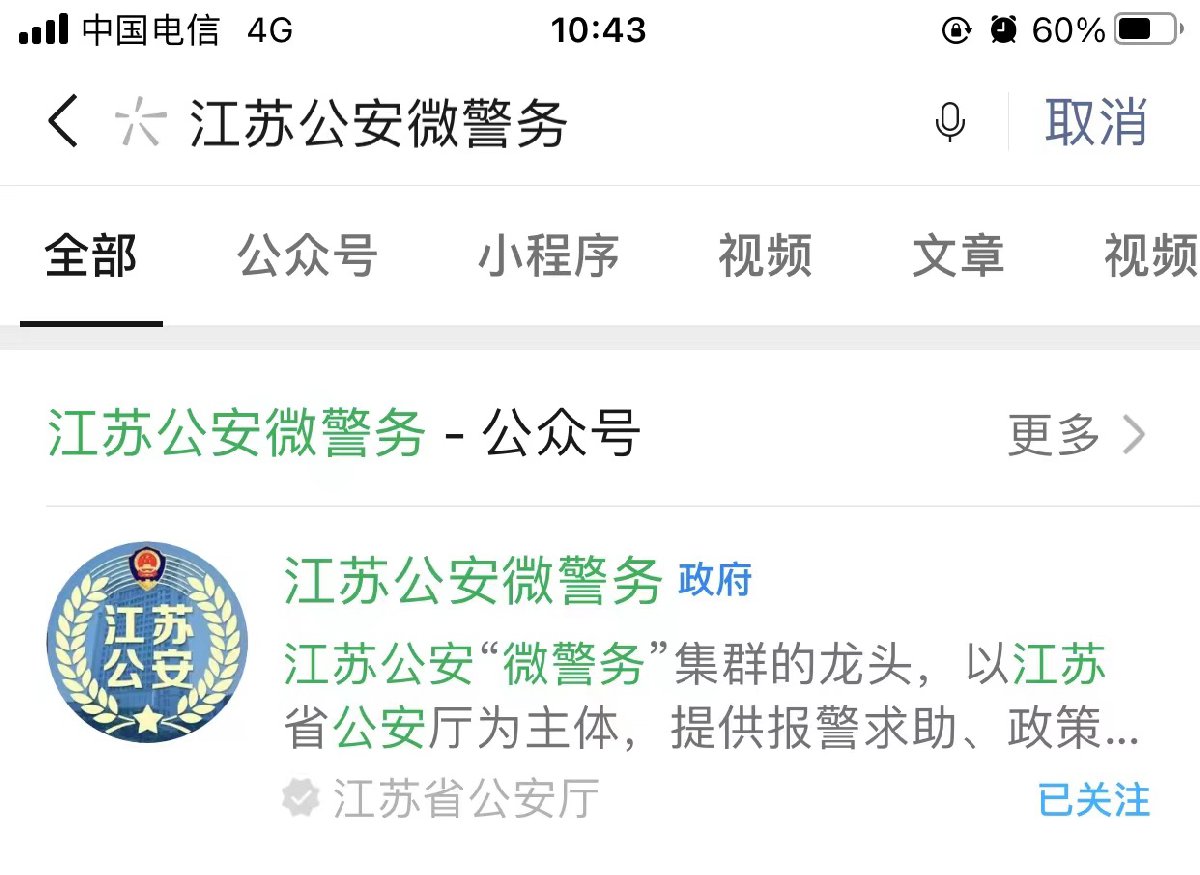Start voice search with the microphone
The height and width of the screenshot is (875, 1200).
949,122
